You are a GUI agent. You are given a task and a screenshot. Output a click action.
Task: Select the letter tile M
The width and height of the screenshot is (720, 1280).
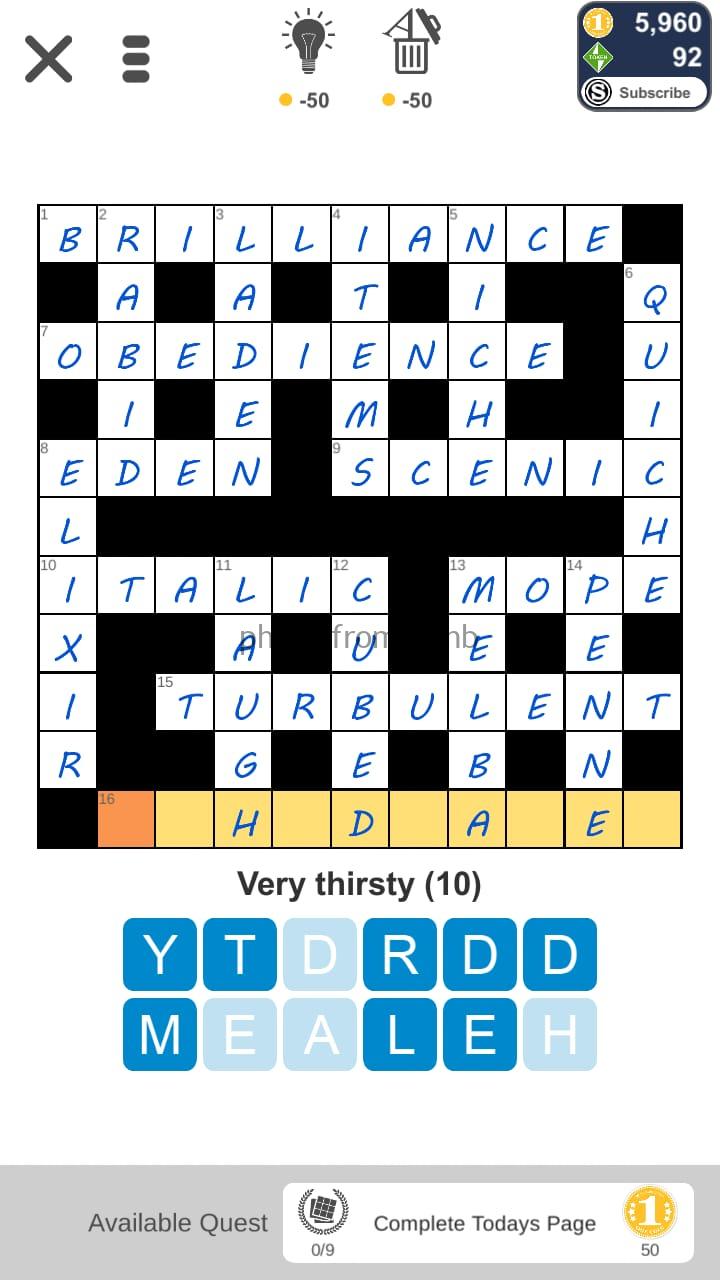click(x=160, y=1035)
